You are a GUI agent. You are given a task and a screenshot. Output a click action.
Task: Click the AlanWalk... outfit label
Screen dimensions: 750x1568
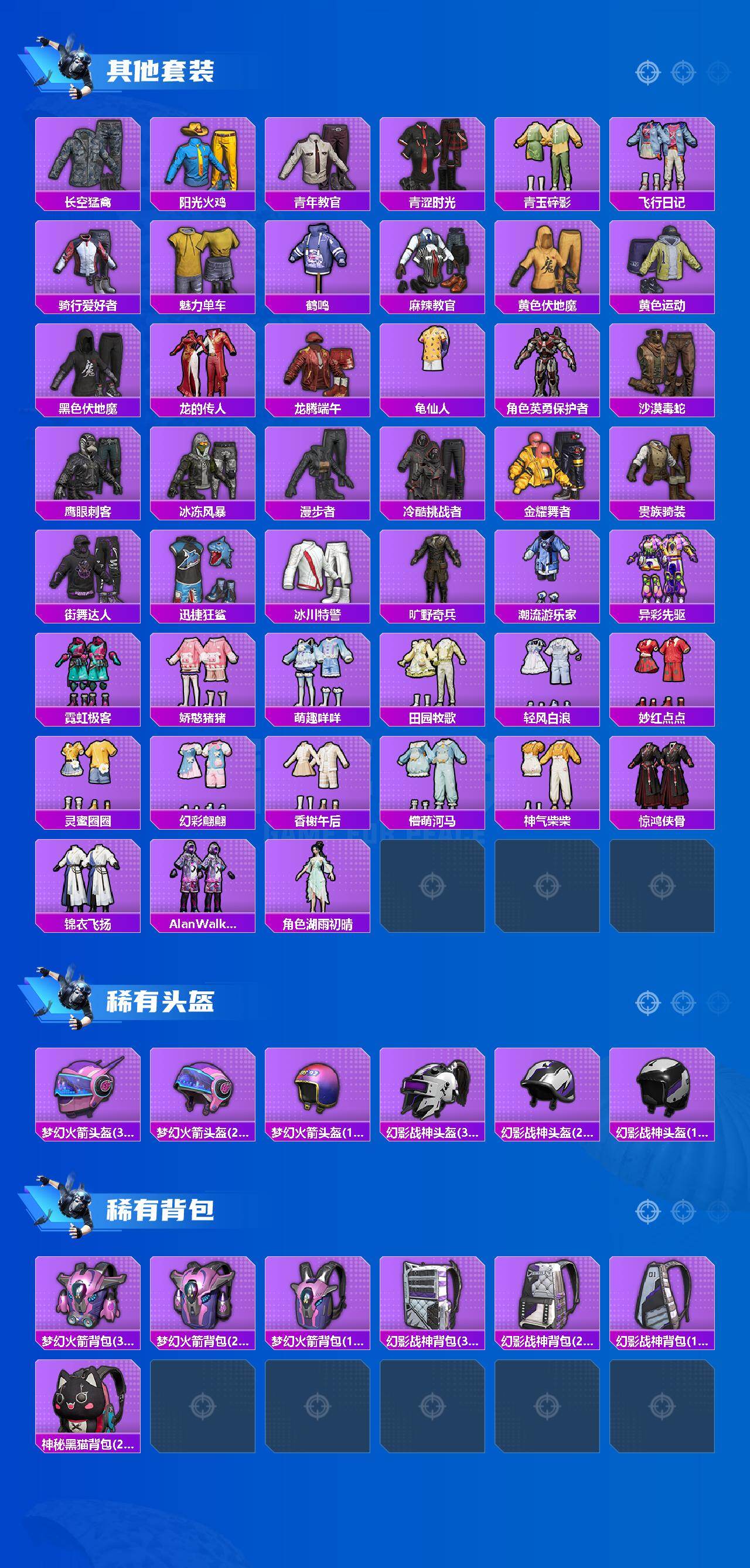(x=204, y=924)
